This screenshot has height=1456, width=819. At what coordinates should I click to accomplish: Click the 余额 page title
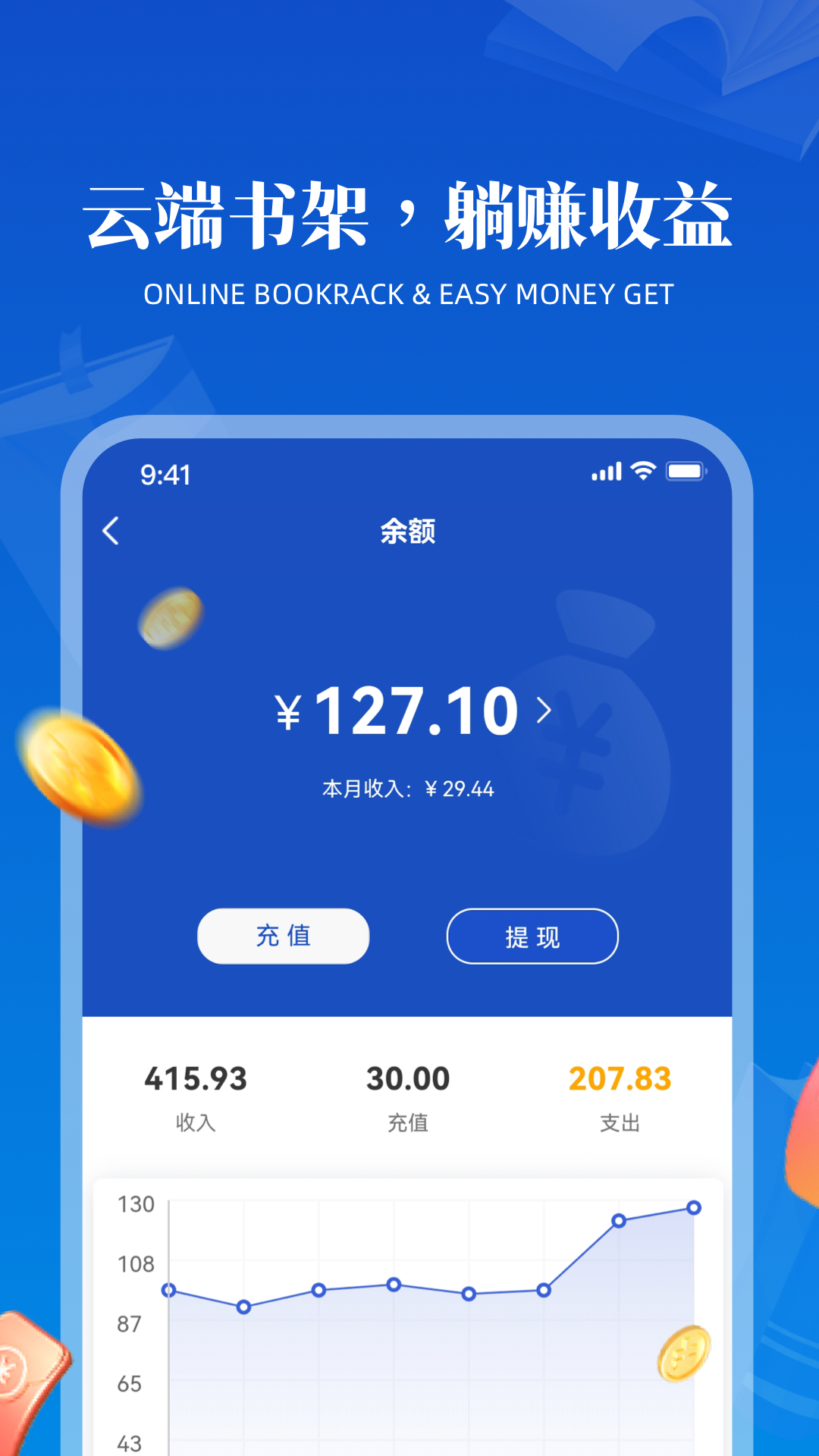coord(407,531)
